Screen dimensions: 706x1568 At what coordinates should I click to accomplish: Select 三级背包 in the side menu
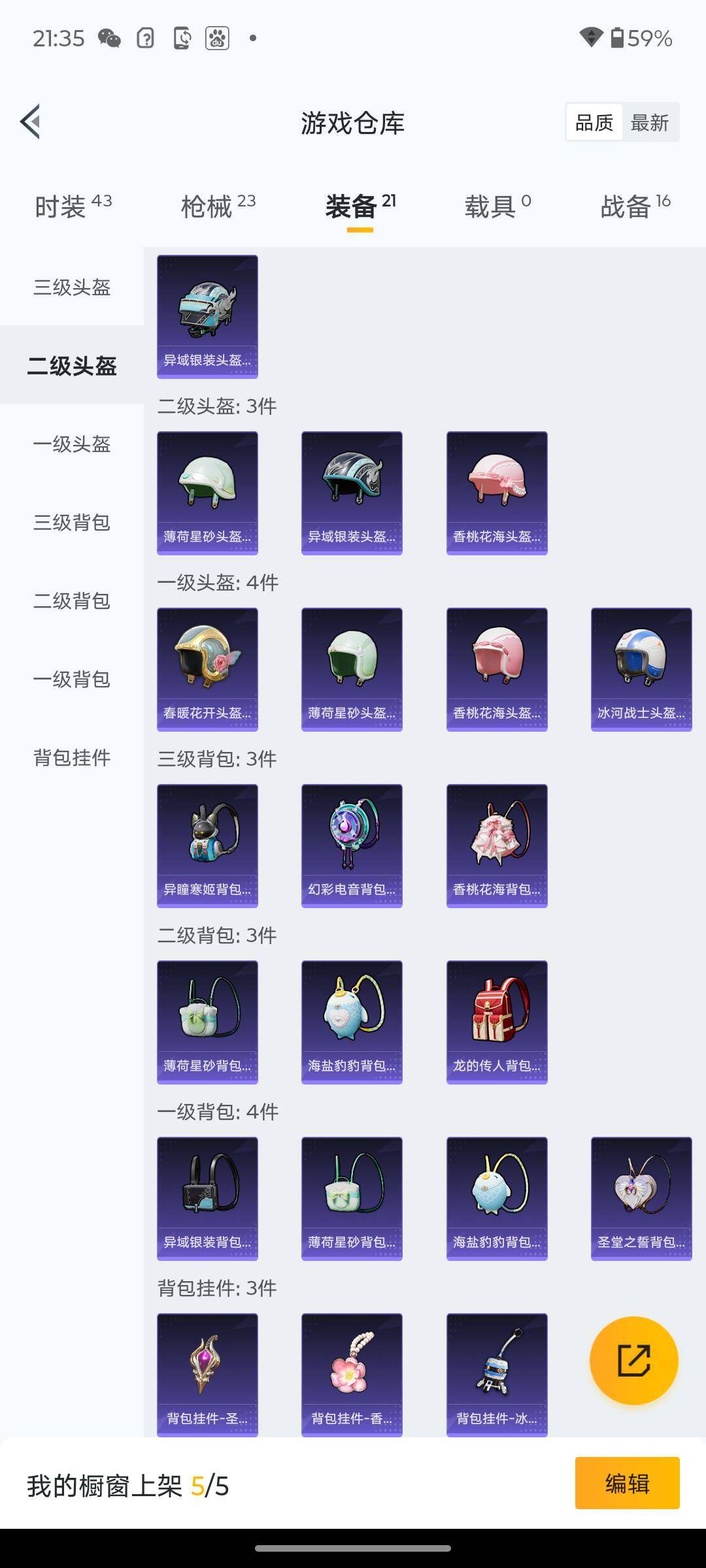coord(72,523)
